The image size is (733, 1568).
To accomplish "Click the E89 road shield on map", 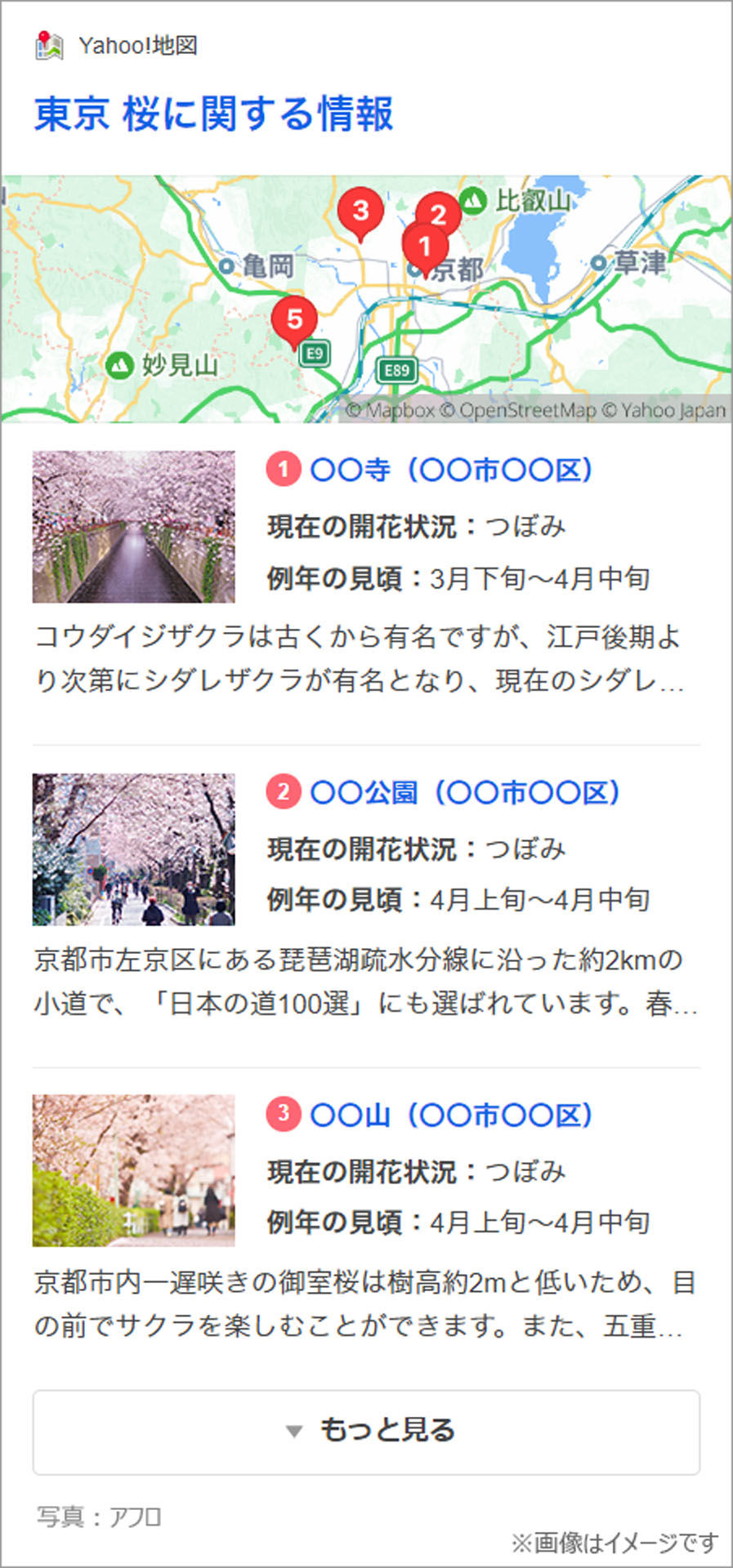I will tap(398, 370).
